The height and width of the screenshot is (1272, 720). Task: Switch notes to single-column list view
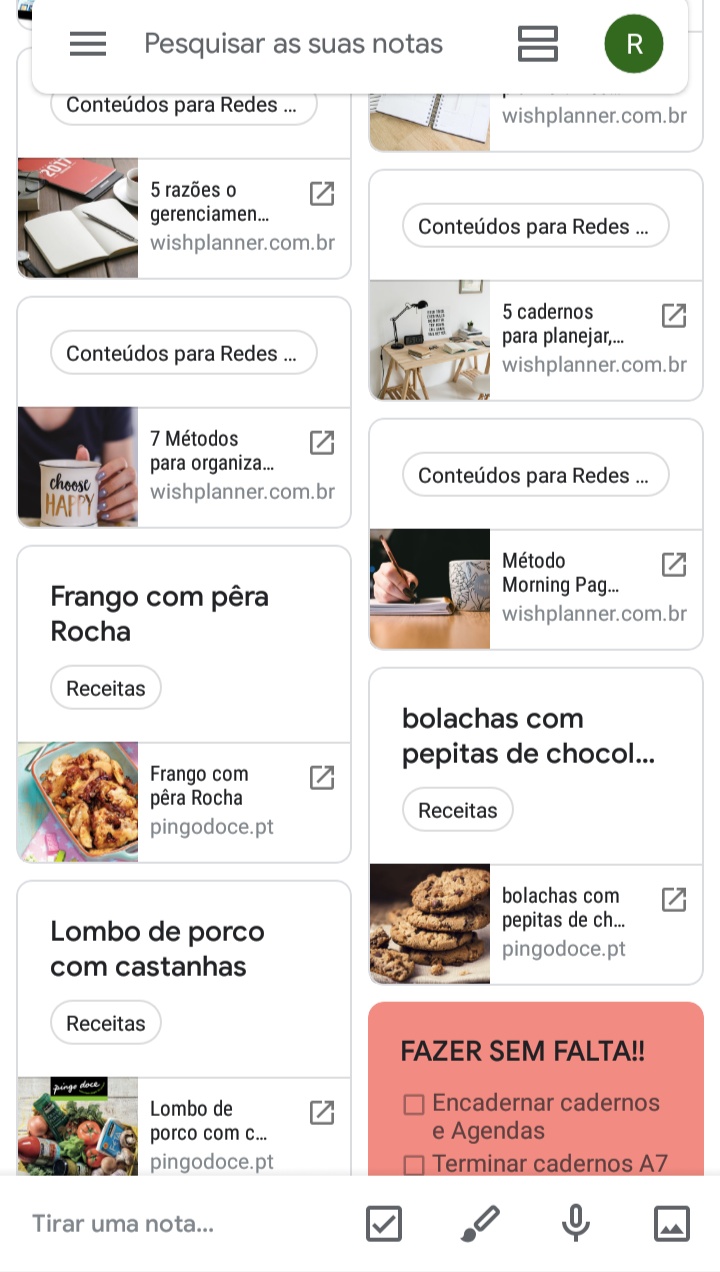tap(538, 44)
